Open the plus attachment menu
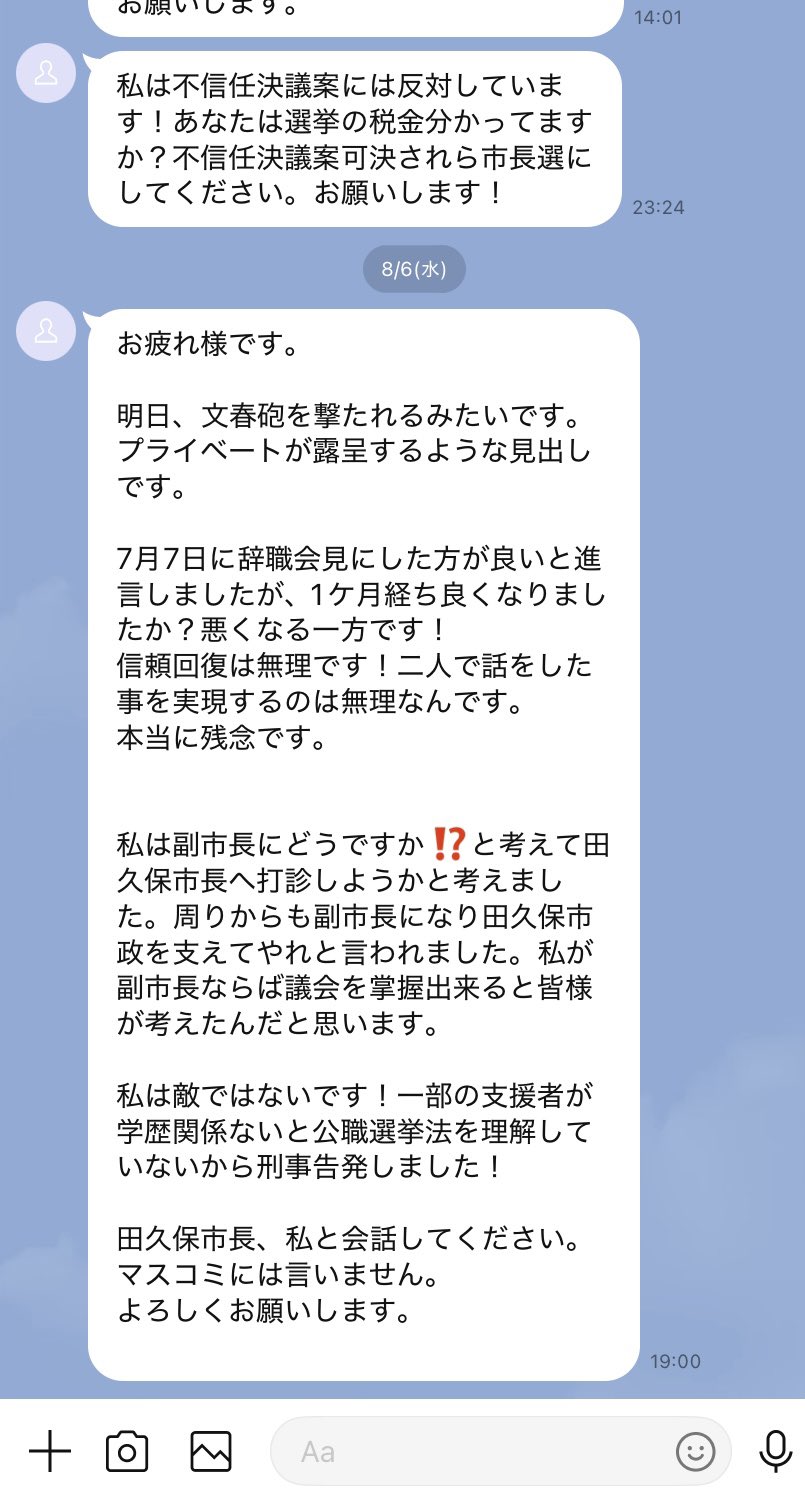This screenshot has width=805, height=1495. tap(50, 1450)
